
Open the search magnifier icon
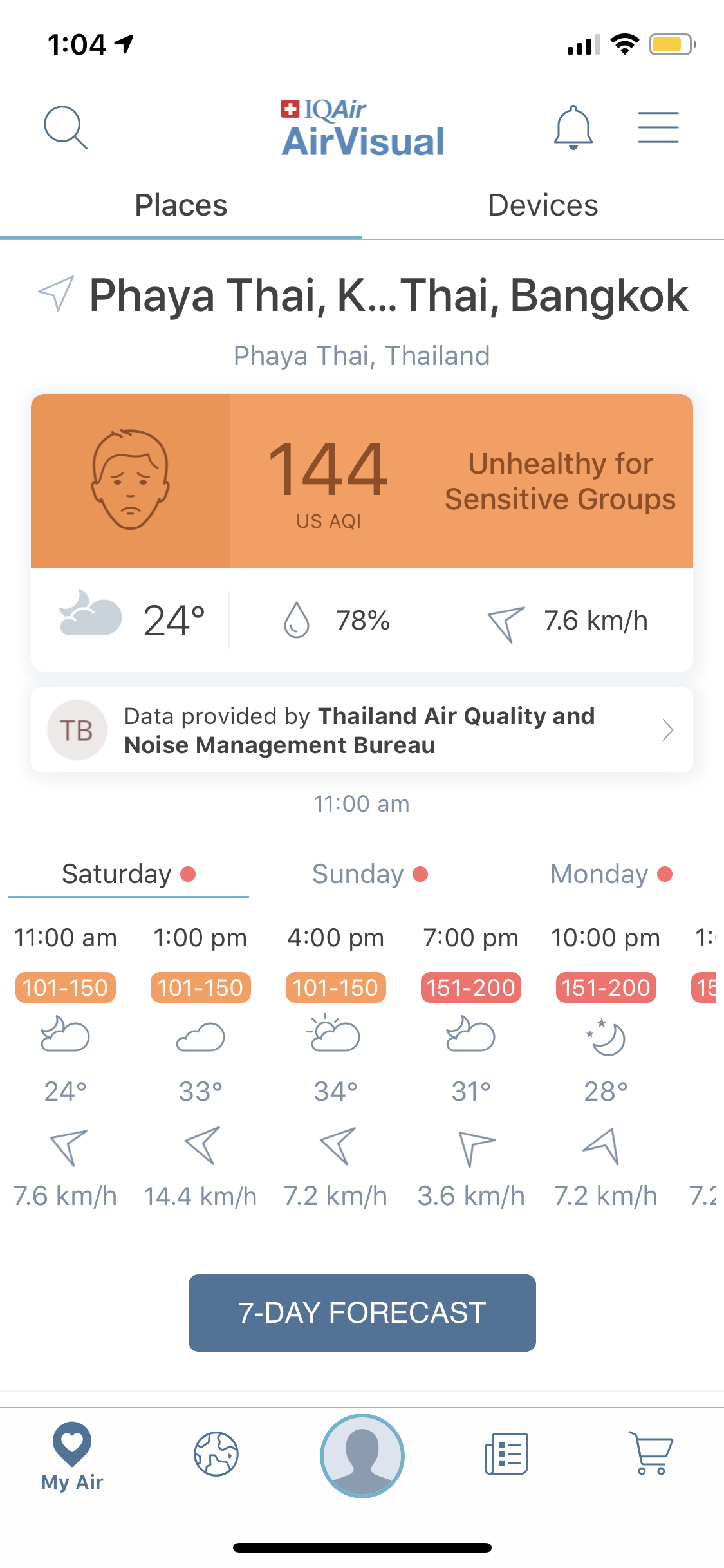[65, 127]
